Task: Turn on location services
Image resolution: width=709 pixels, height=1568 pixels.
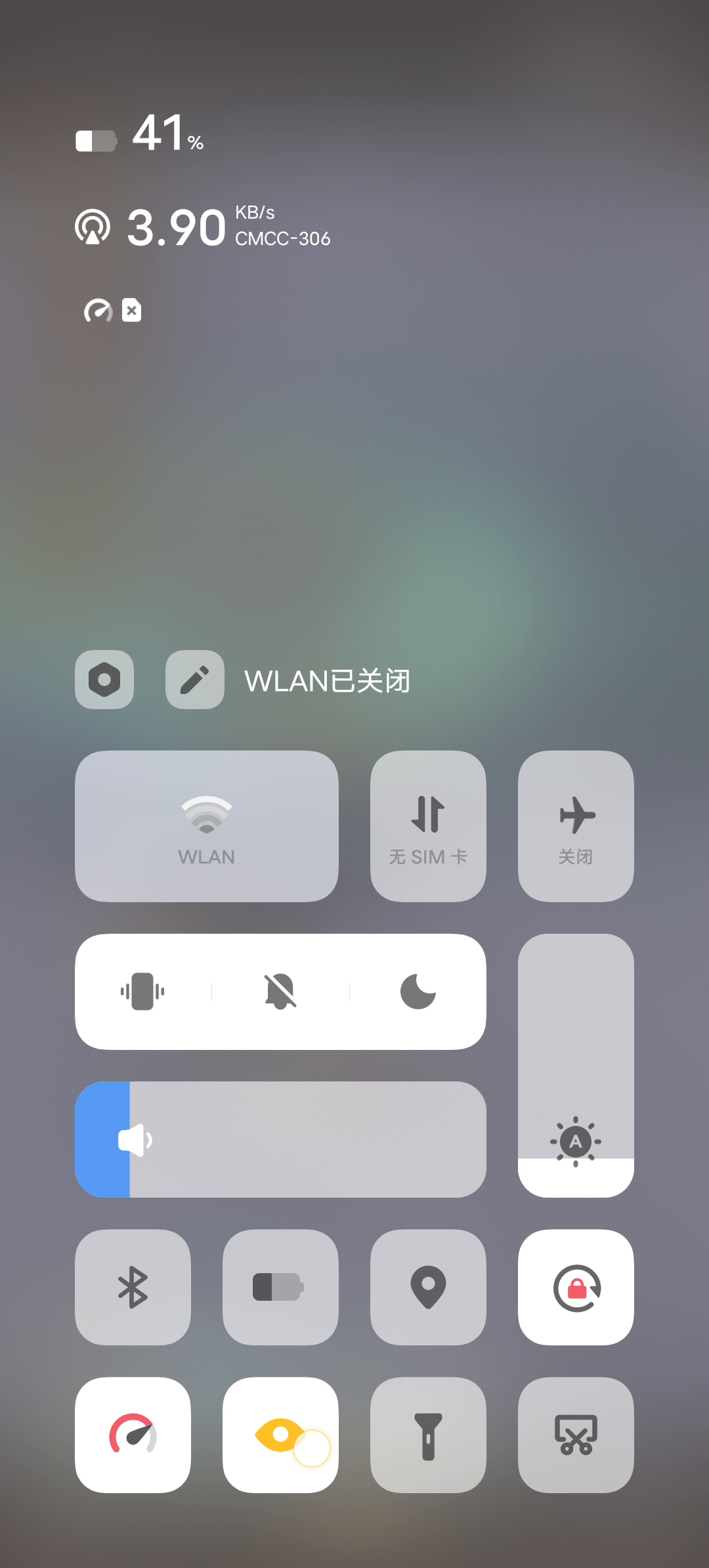Action: pos(428,1287)
